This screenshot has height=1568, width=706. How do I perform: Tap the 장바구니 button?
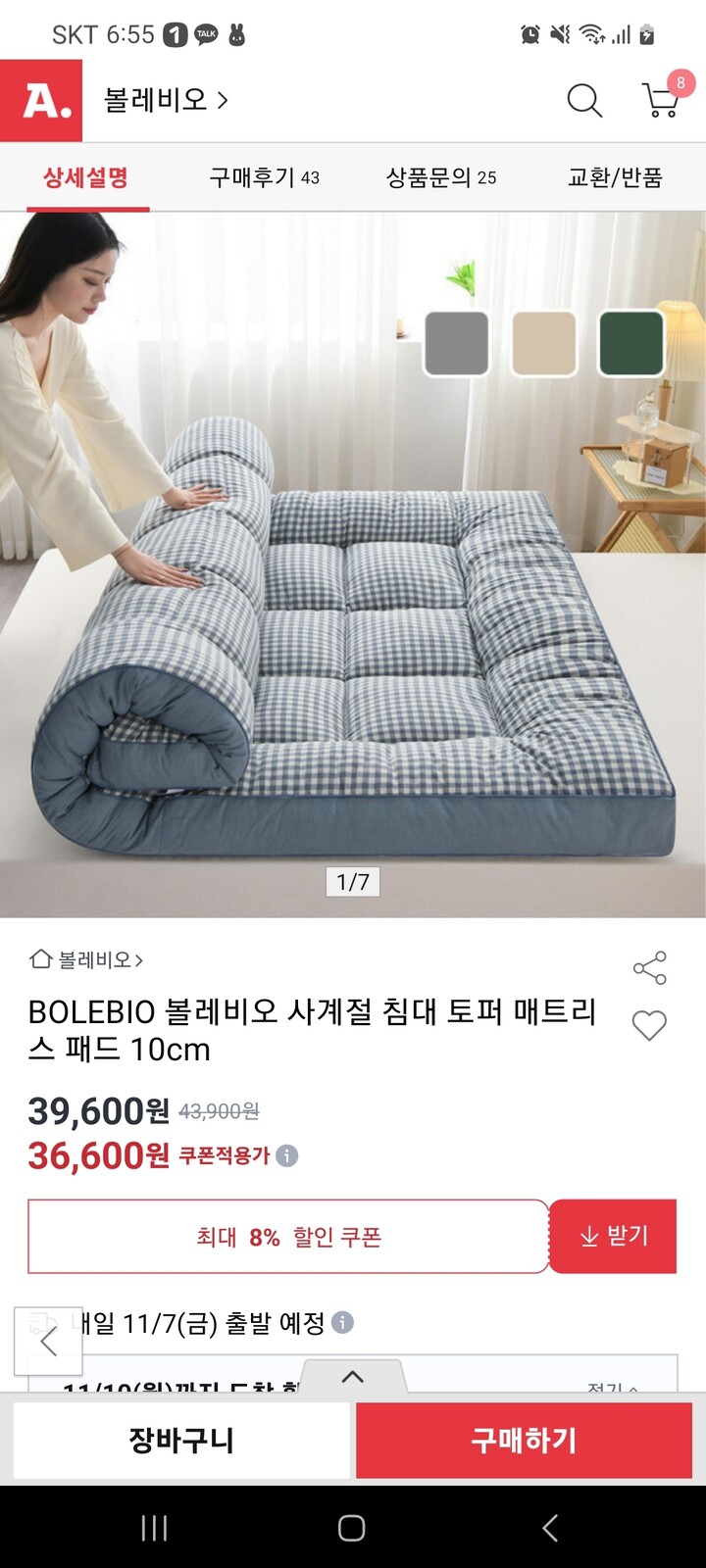181,1441
